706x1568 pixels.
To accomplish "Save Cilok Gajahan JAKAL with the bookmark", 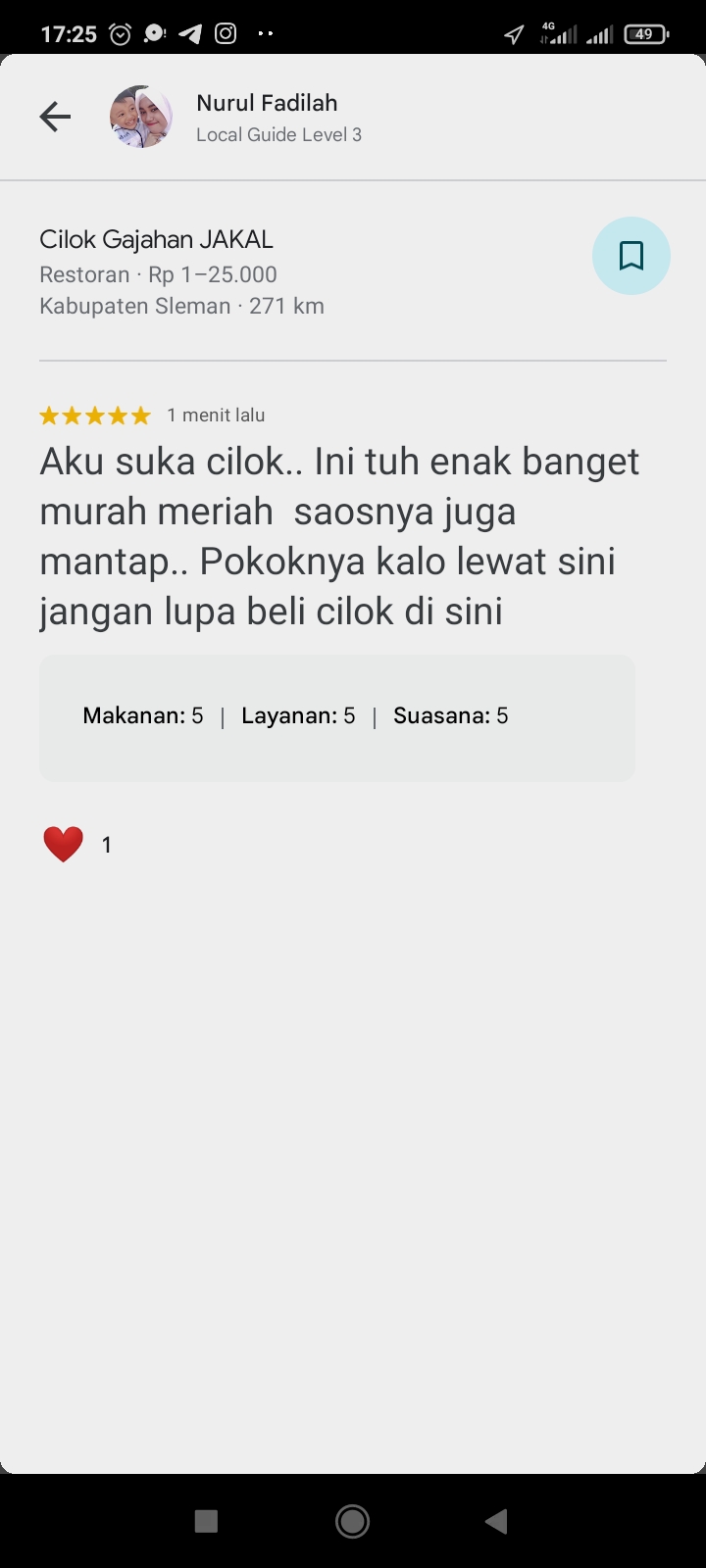I will tap(630, 256).
